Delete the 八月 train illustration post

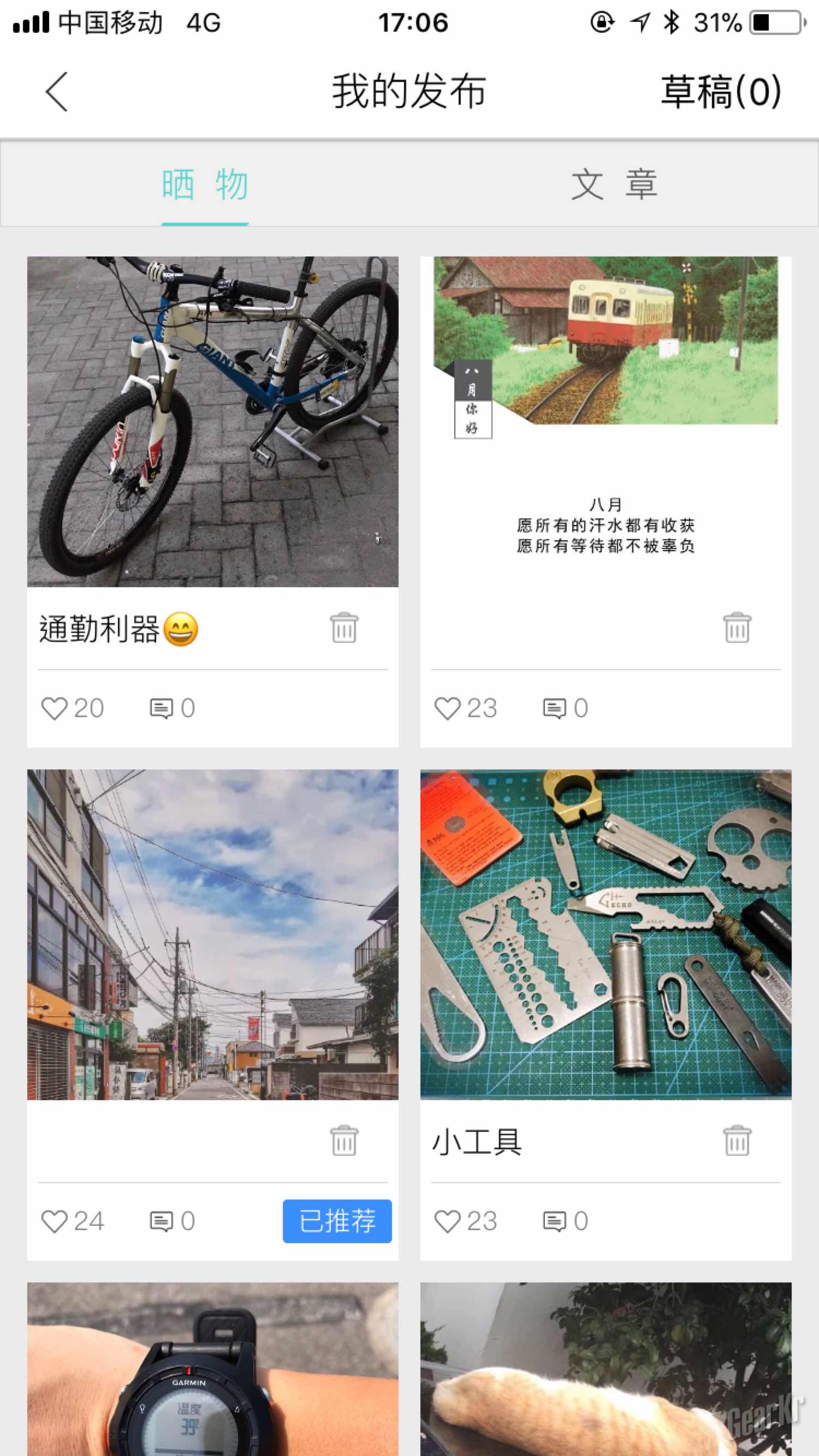click(x=737, y=628)
